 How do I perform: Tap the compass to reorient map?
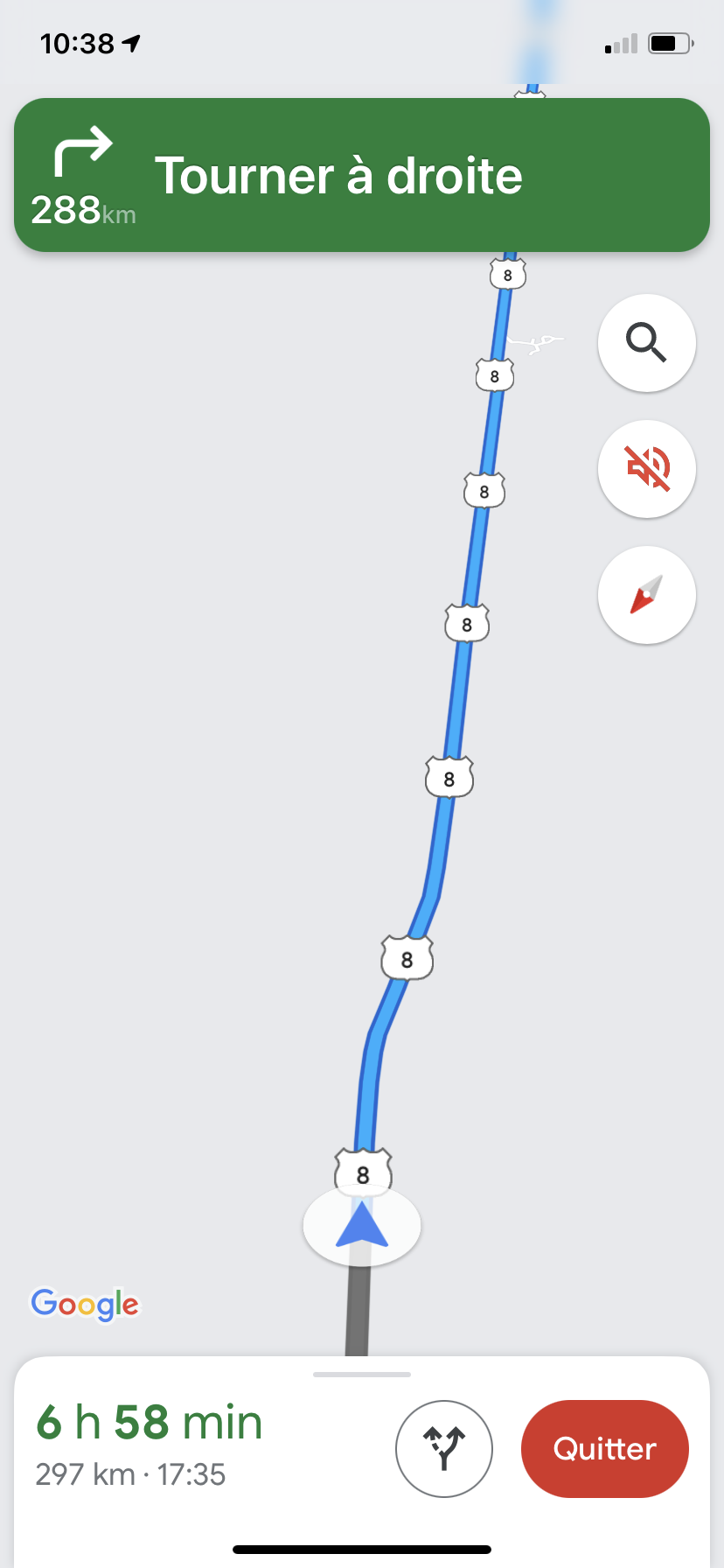[646, 595]
